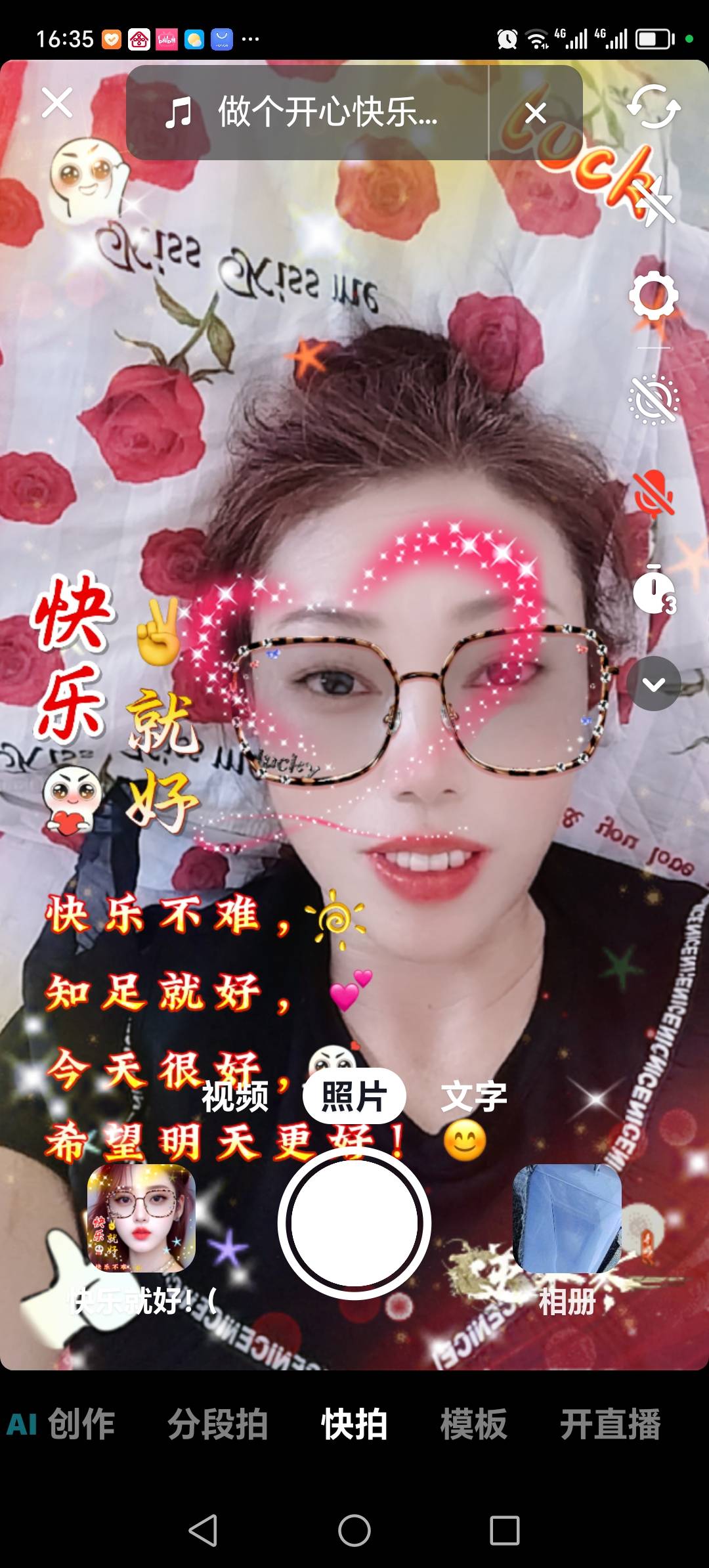The image size is (709, 1568).
Task: Toggle the flash icon
Action: (653, 200)
